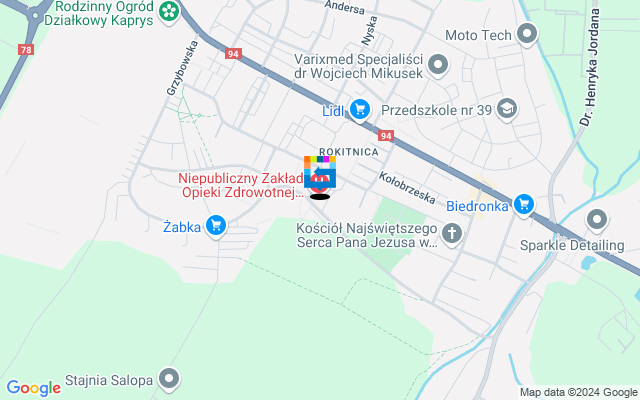
Task: Open the Stajnia Salopa marker
Action: point(171,379)
